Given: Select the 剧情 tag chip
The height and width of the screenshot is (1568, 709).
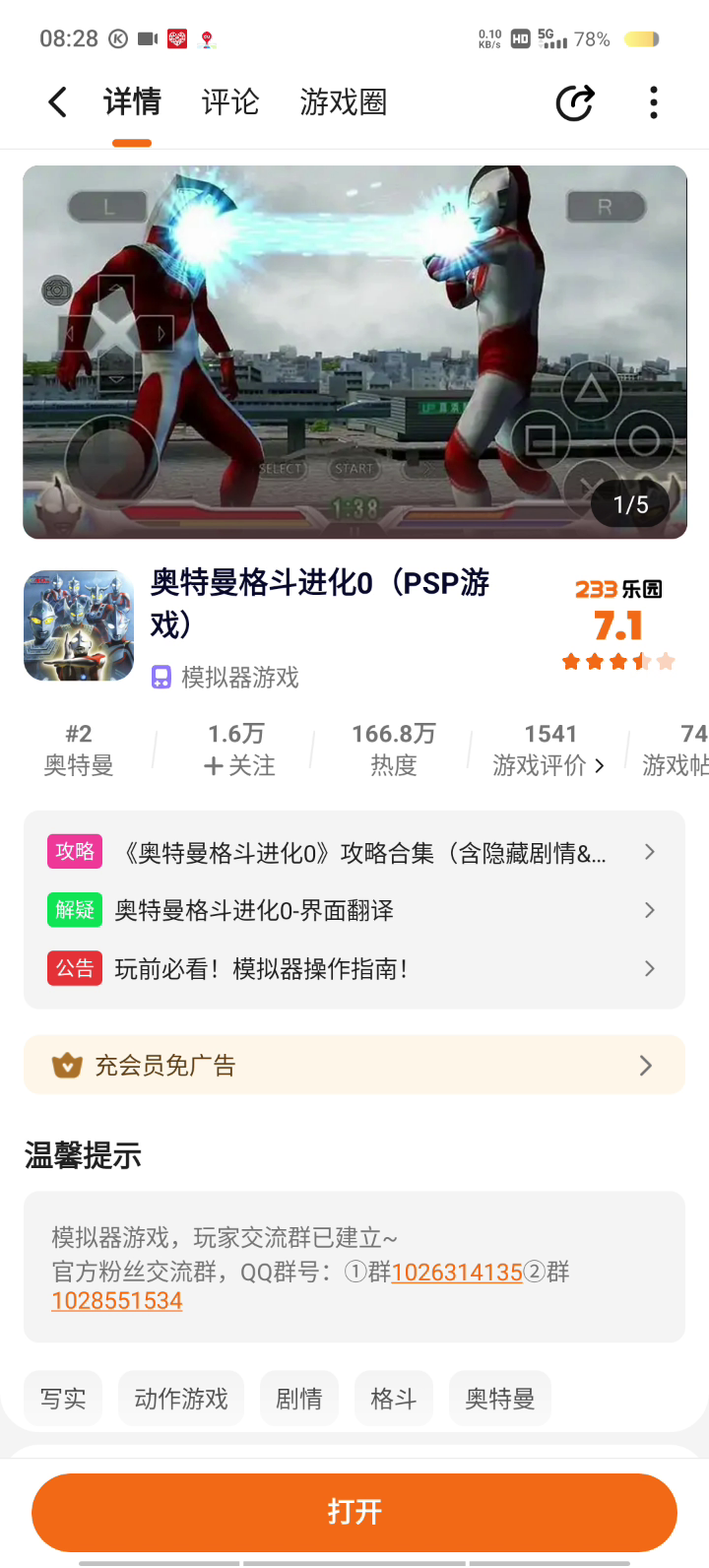Looking at the screenshot, I should pos(299,1399).
